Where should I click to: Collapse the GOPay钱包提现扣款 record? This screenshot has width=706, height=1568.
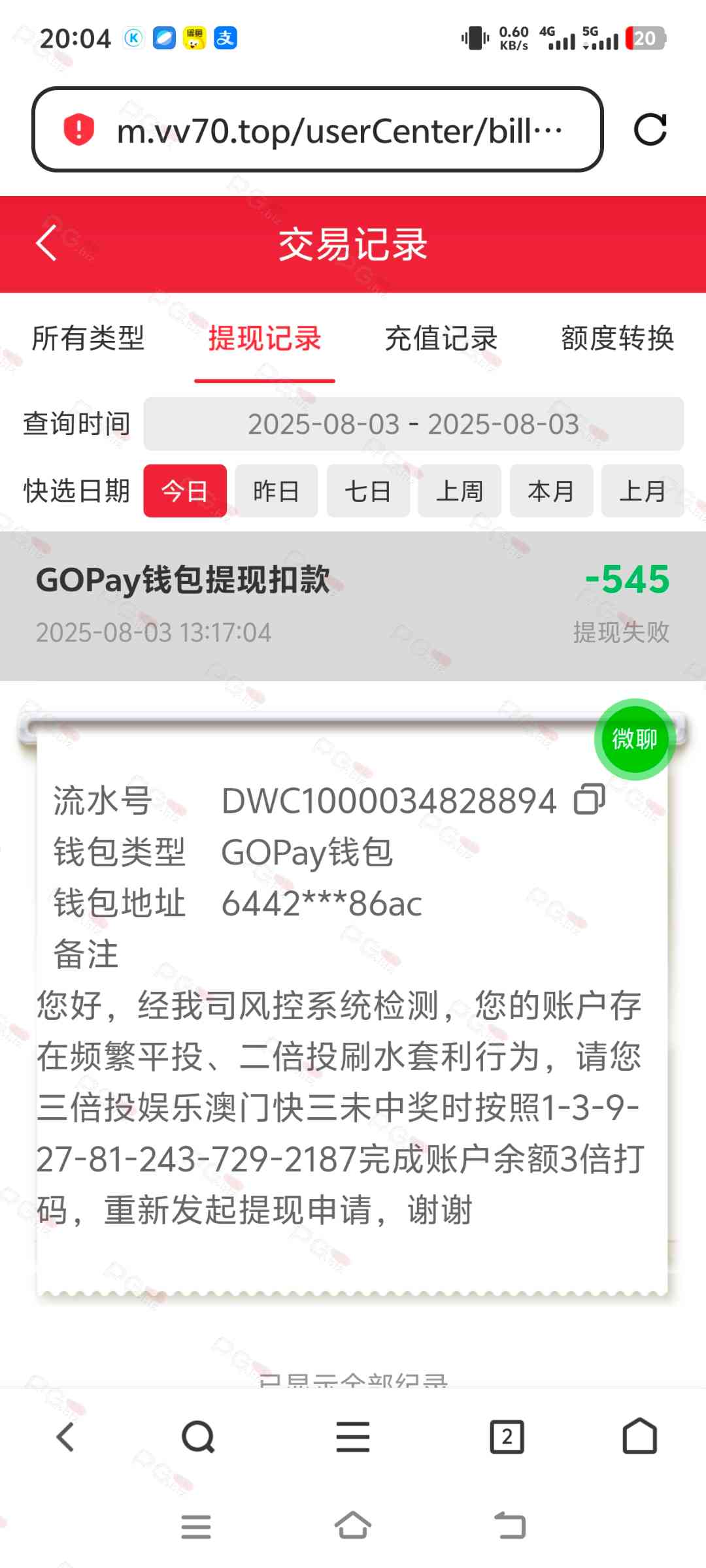pos(353,606)
